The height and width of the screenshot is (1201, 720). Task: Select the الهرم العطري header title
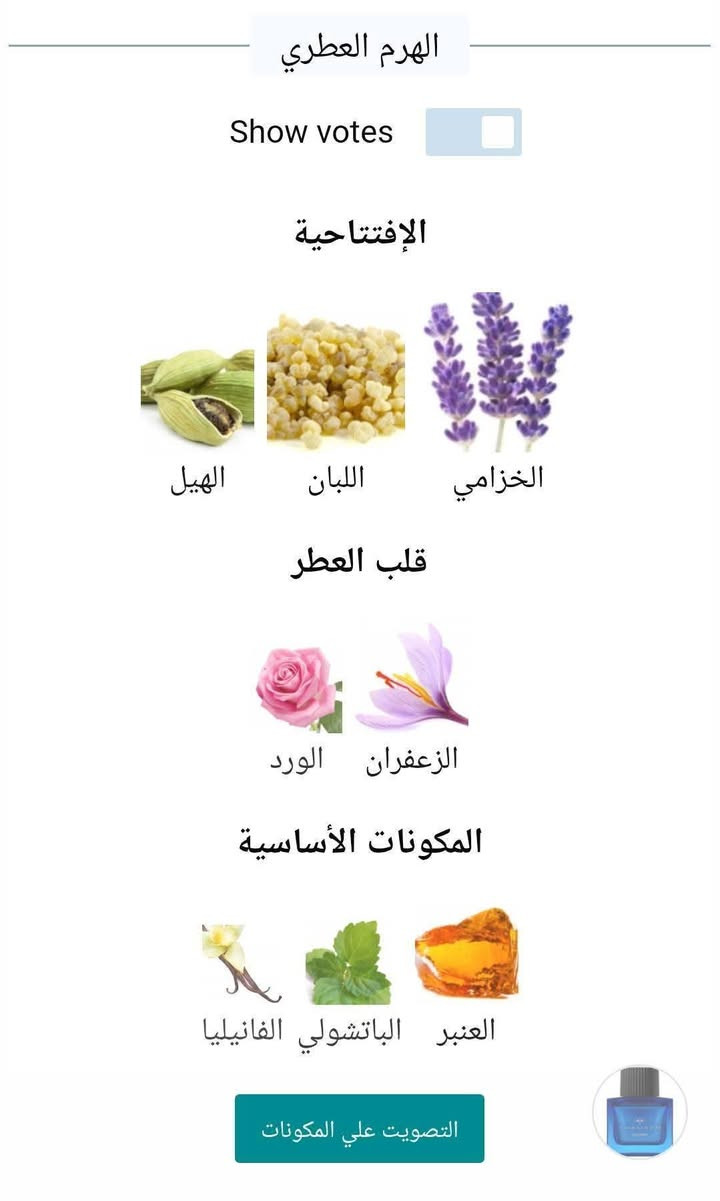click(x=360, y=43)
